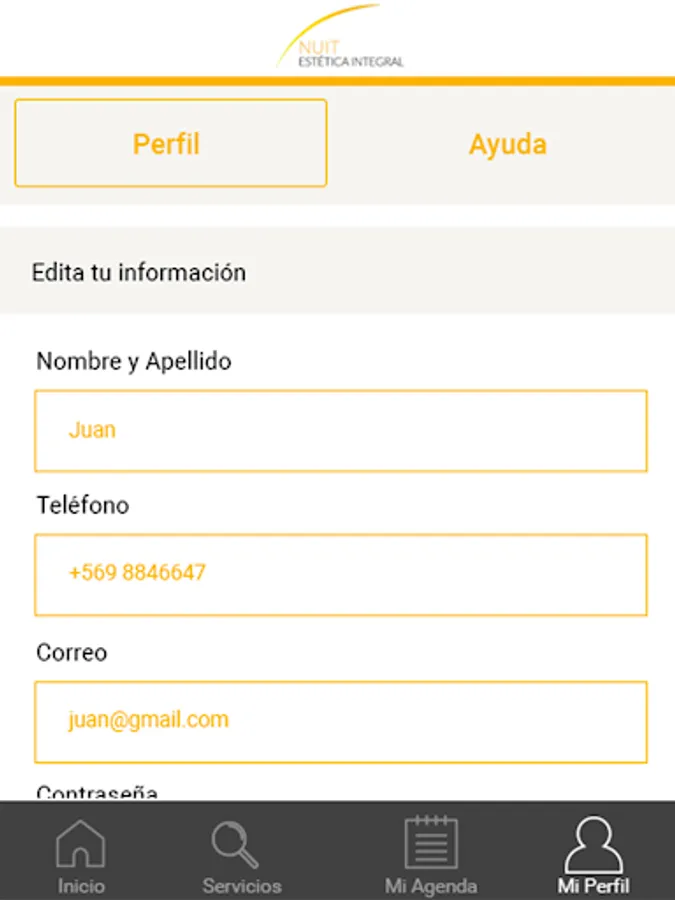Go to Inicio in bottom navigation
The width and height of the screenshot is (675, 900).
tap(81, 855)
